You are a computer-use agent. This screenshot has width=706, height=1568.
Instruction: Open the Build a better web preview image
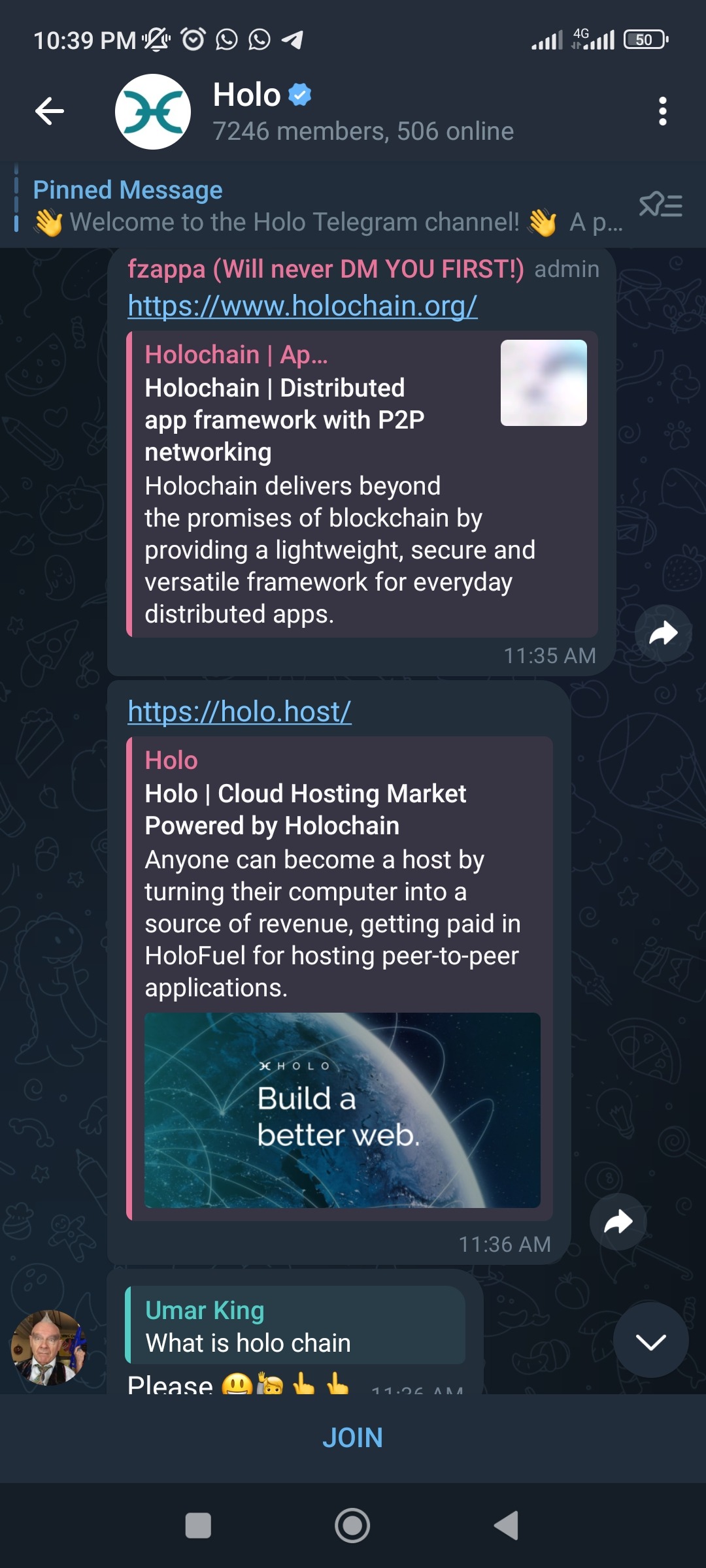[x=342, y=1110]
